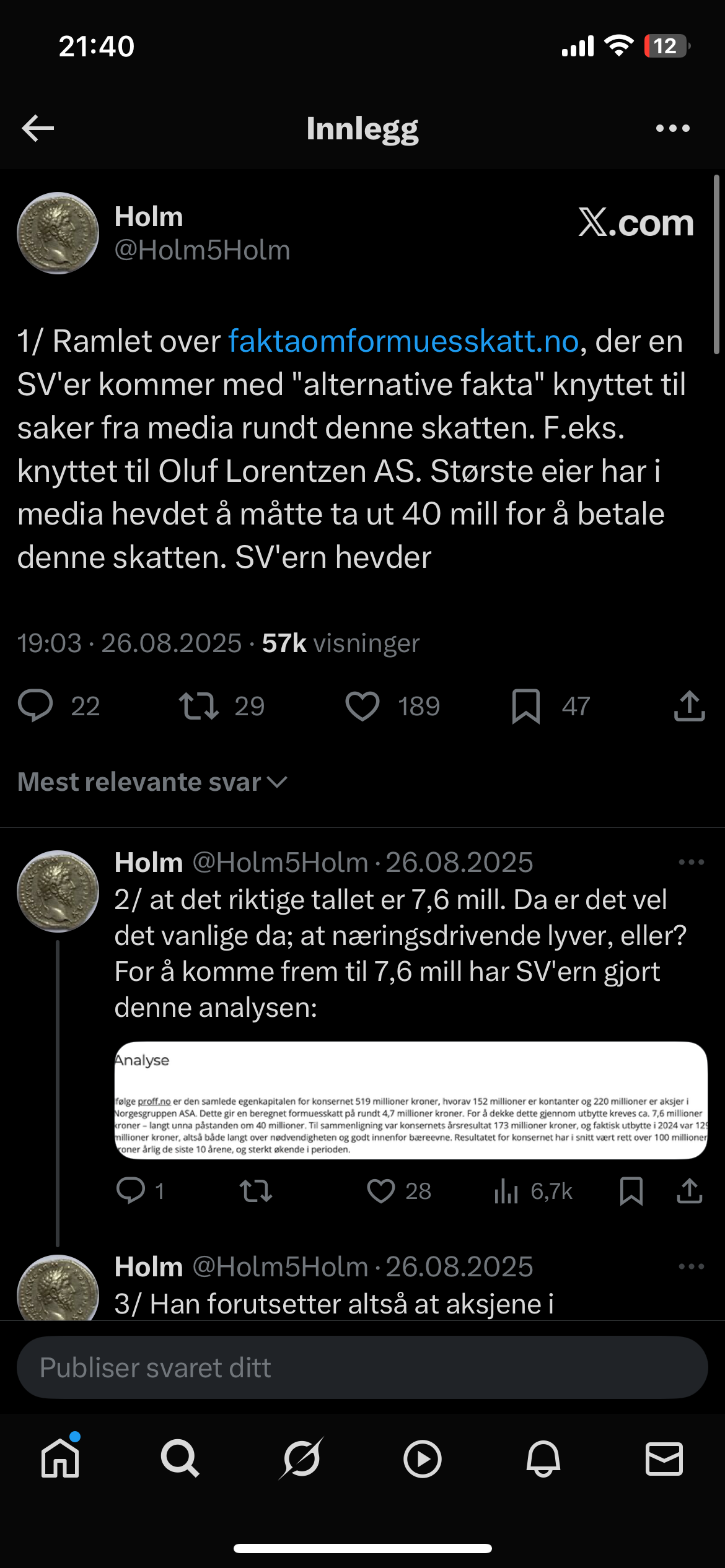Viewport: 725px width, 1568px height.
Task: Like the main post with 189 likes
Action: pos(362,706)
